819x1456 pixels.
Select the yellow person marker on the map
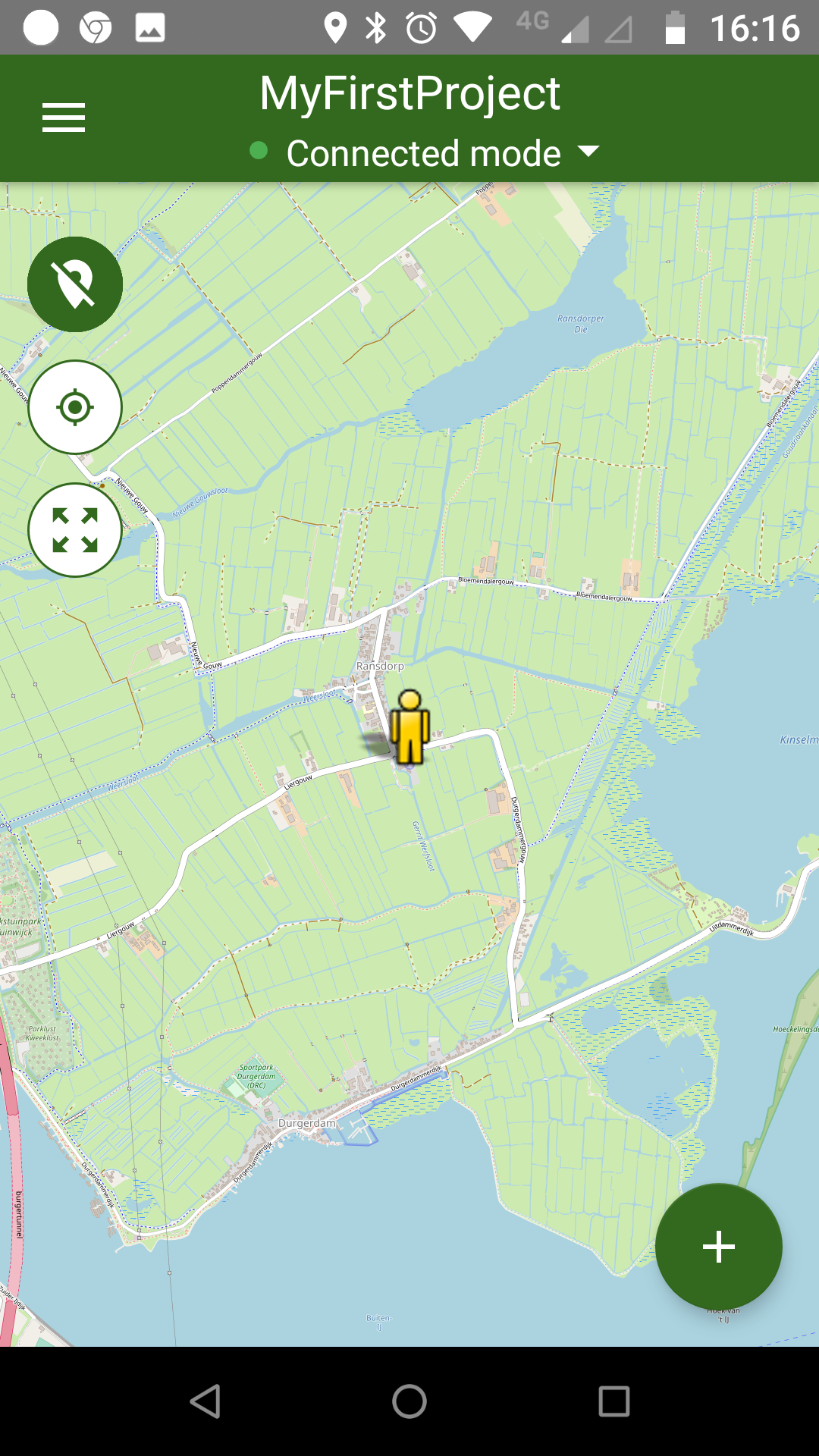point(409,728)
